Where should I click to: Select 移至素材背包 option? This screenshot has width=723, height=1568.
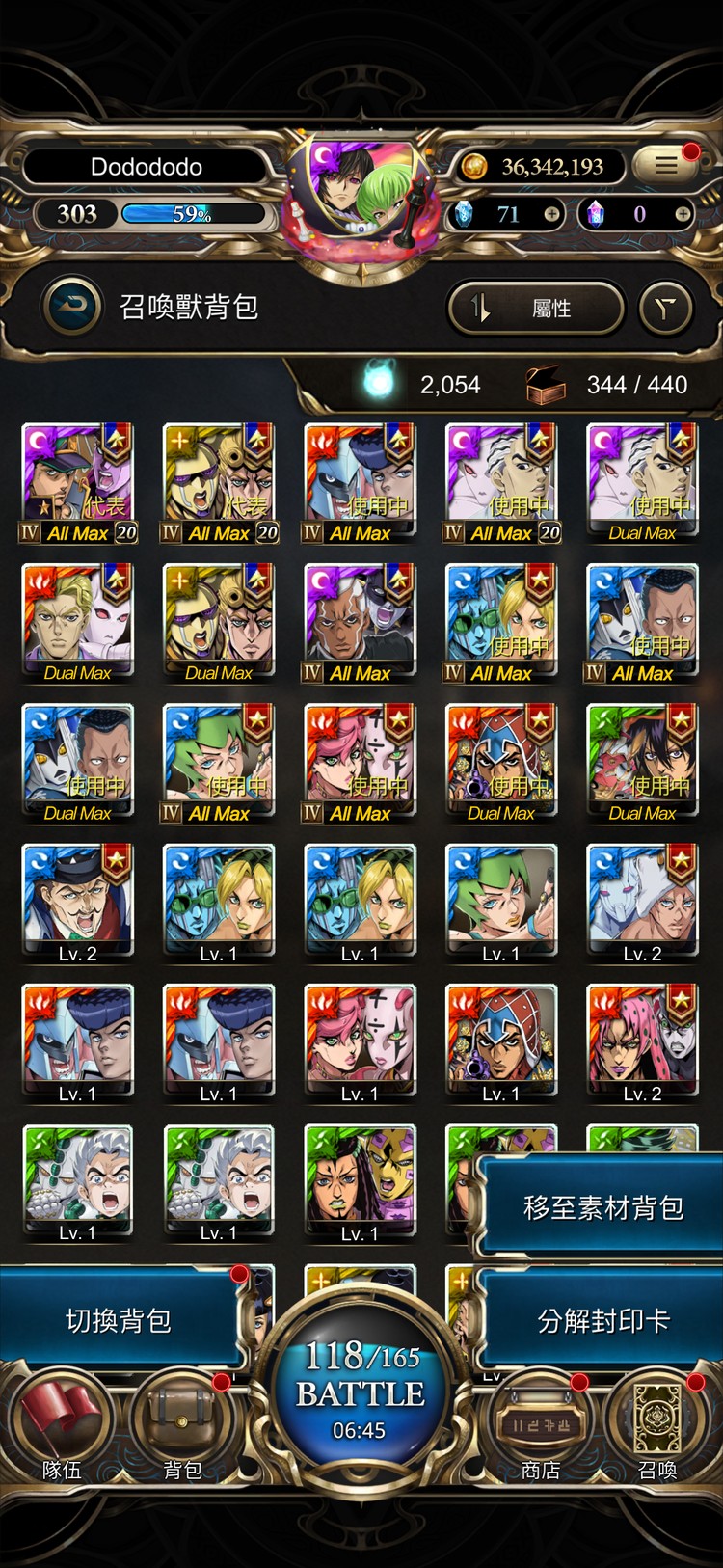point(602,1207)
